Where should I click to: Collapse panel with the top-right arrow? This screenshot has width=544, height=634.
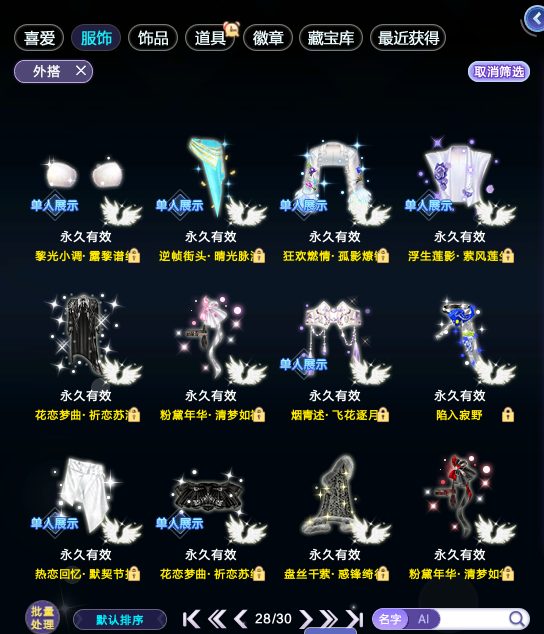pos(535,19)
